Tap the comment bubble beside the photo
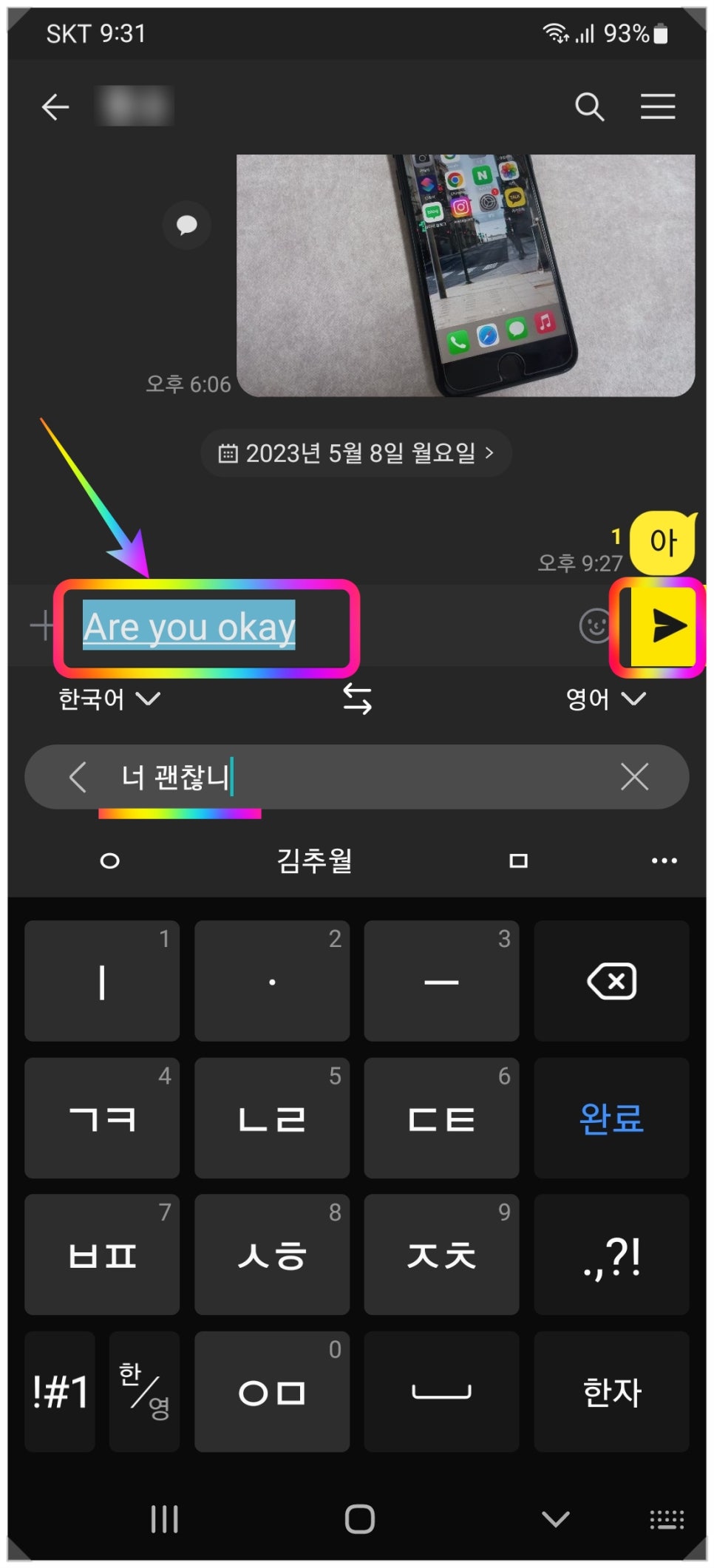The height and width of the screenshot is (1568, 714). 187,225
